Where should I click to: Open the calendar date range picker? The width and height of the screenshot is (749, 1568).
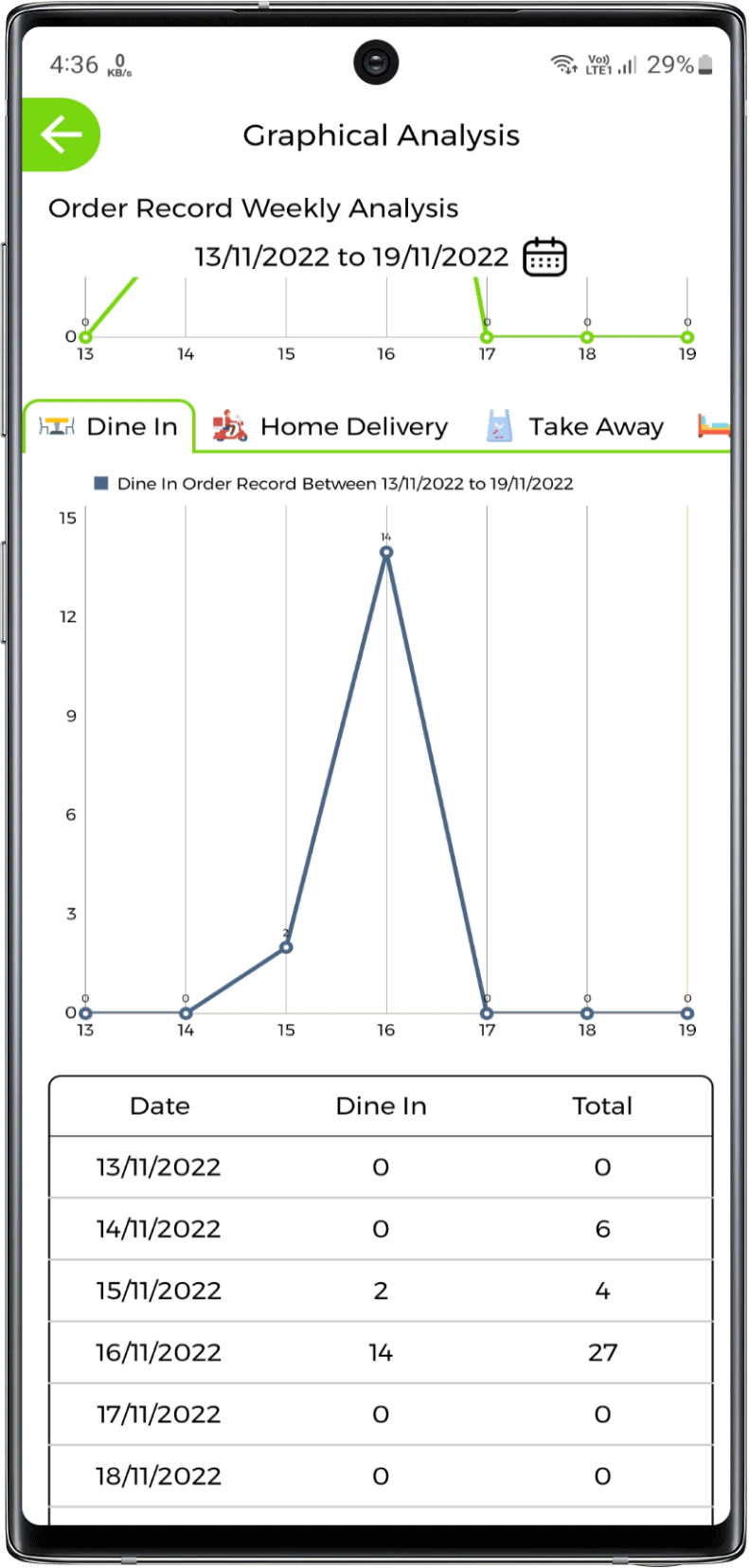click(x=544, y=257)
